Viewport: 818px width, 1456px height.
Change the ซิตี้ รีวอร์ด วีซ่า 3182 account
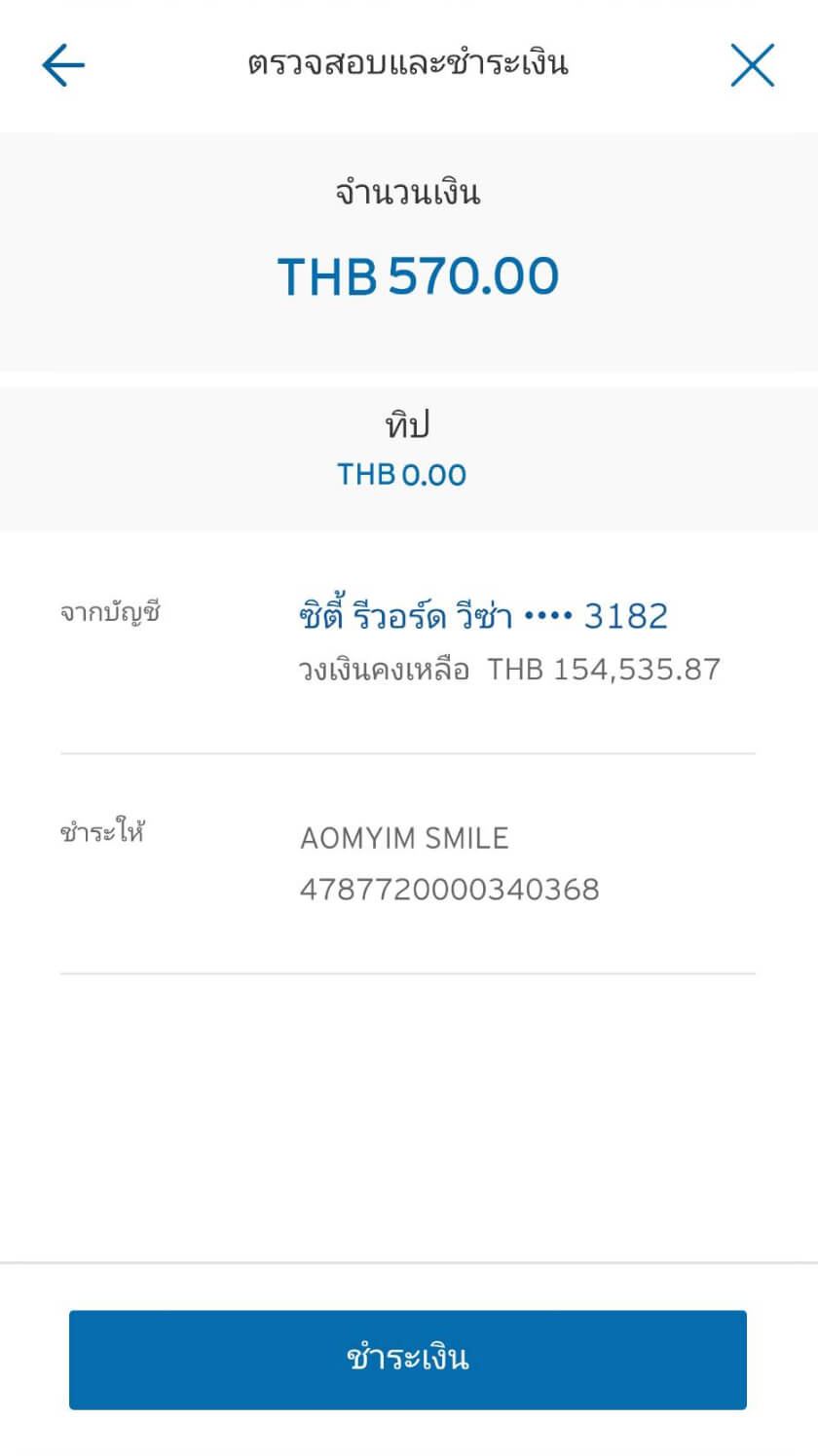pos(483,616)
